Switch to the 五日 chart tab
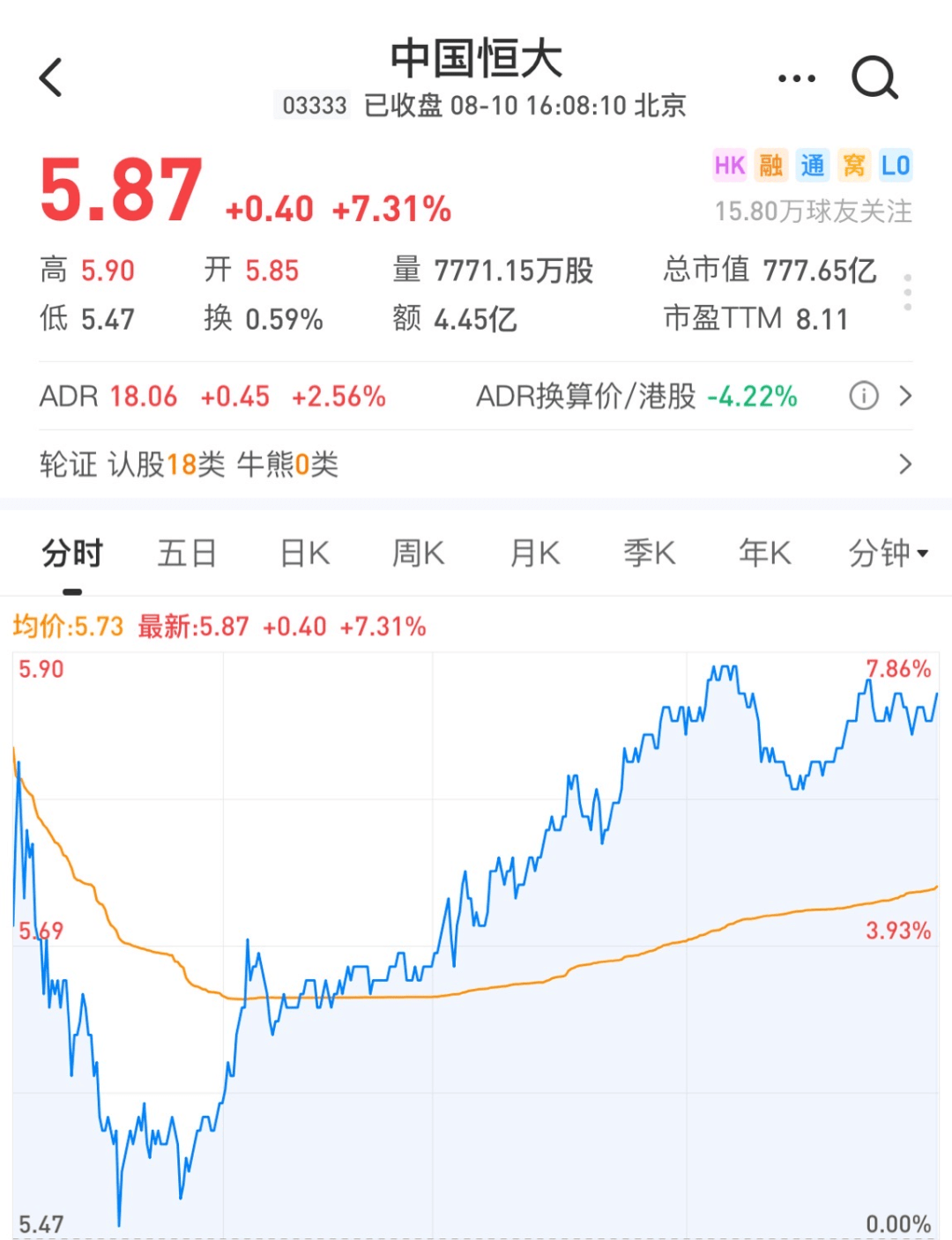Screen dimensions: 952x1240 click(187, 553)
